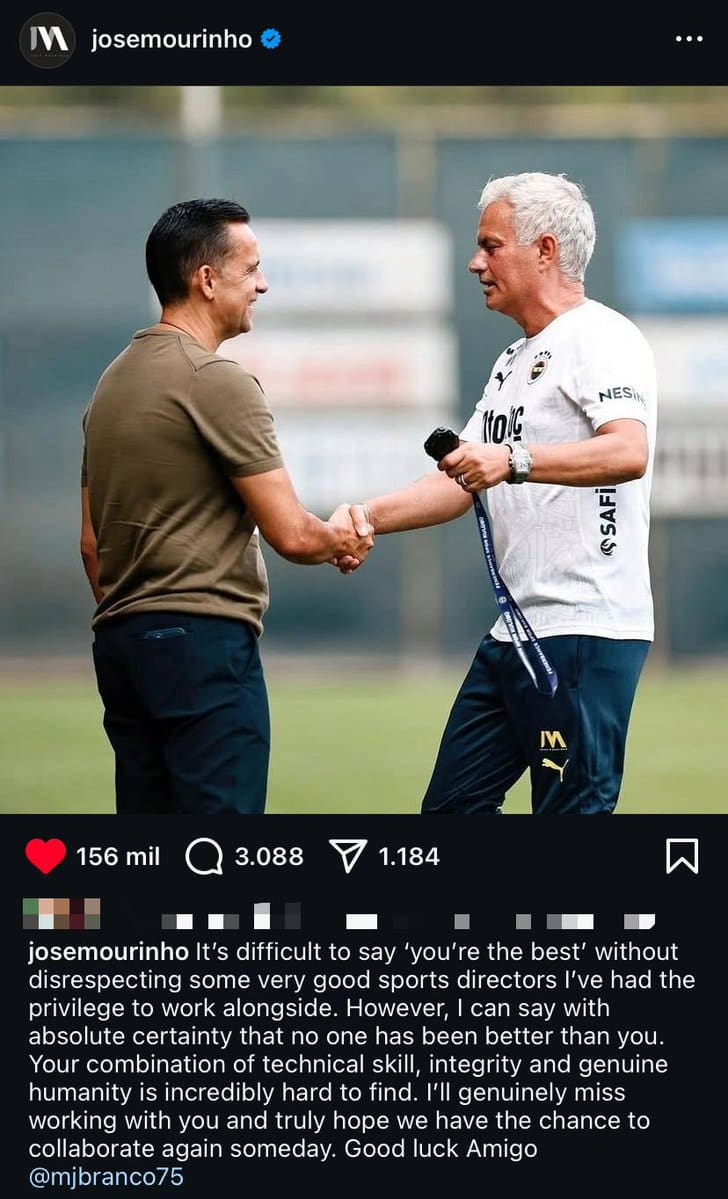The width and height of the screenshot is (728, 1199).
Task: Tap josemourinho's name in the caption
Action: (108, 951)
